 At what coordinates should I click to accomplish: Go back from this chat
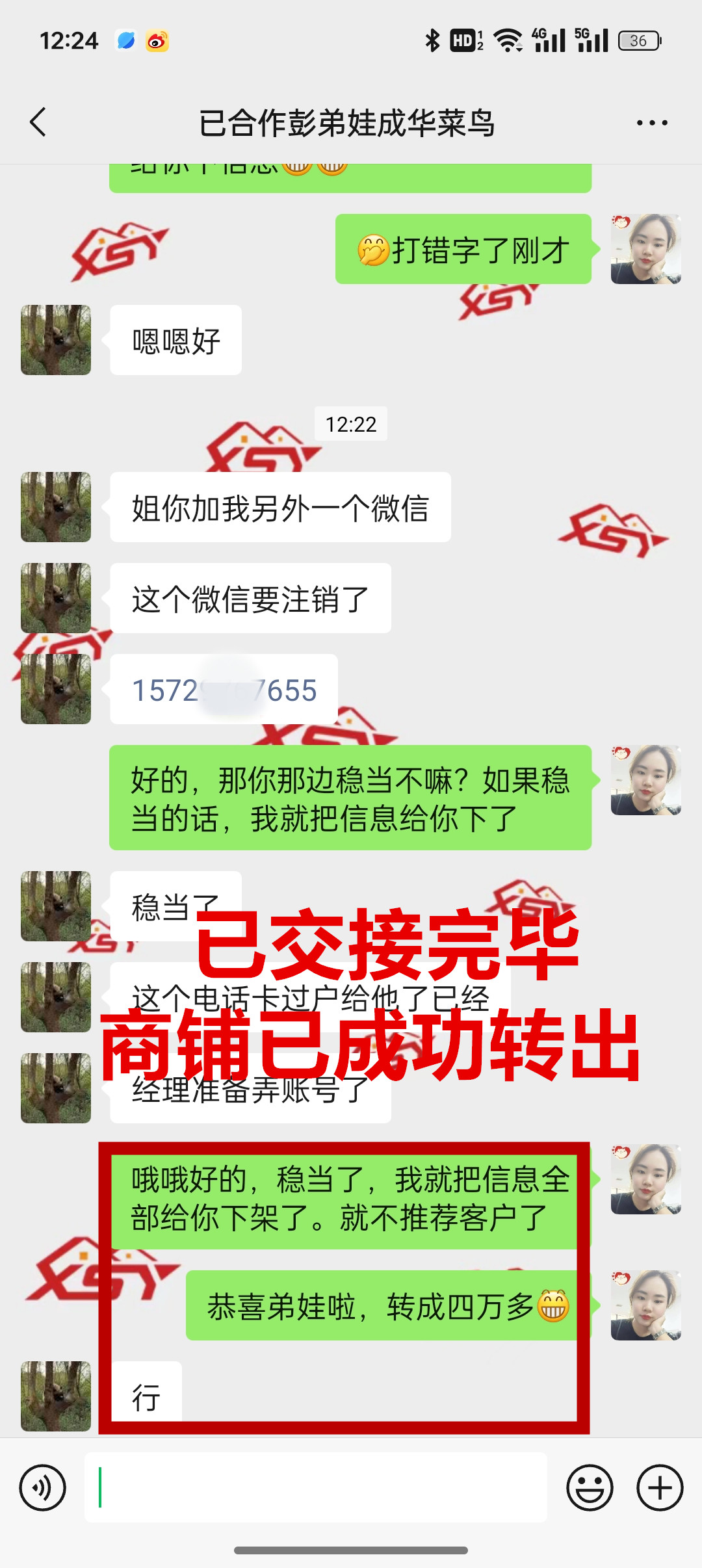tap(38, 122)
